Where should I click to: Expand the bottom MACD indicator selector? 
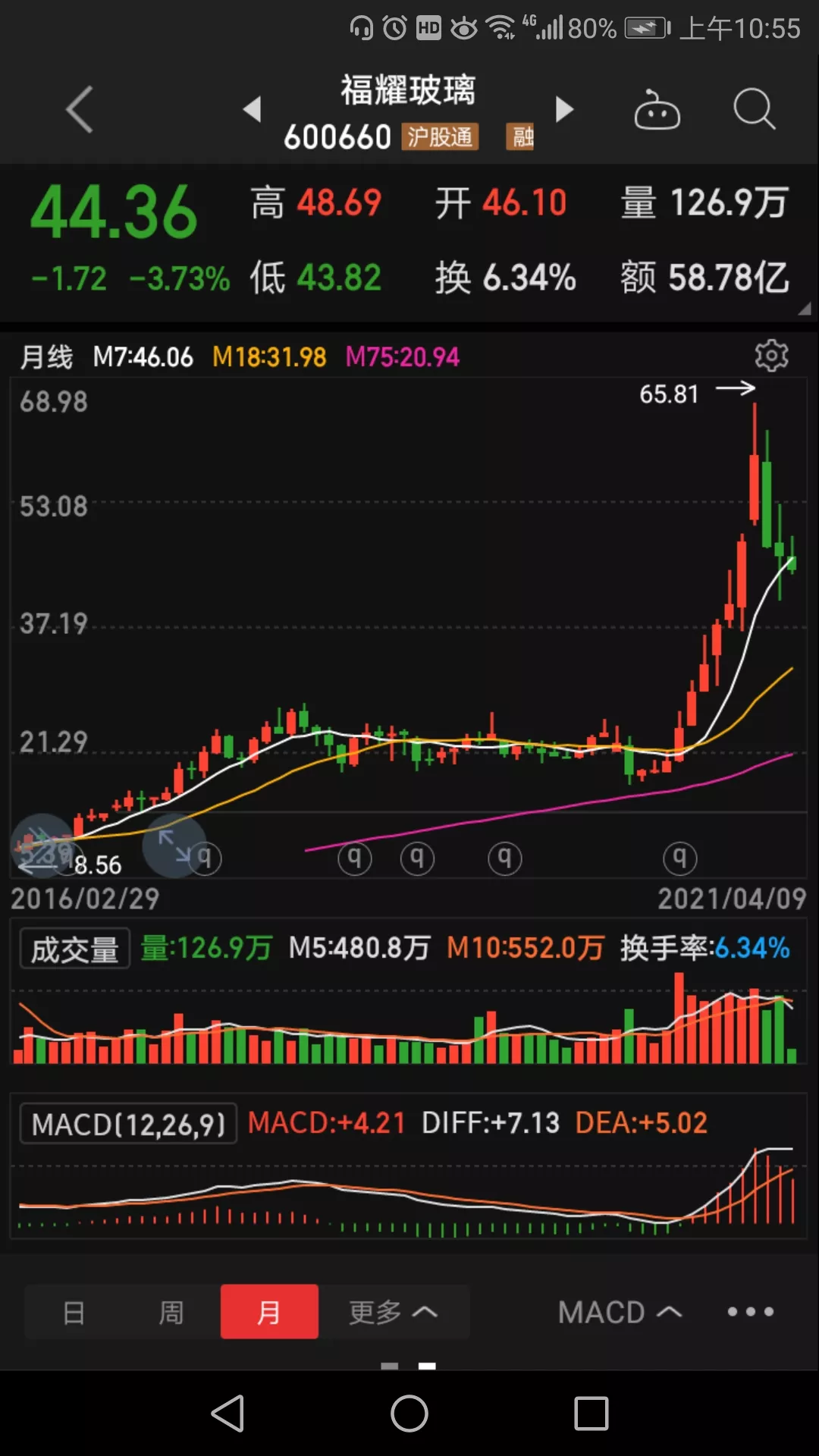[620, 1312]
